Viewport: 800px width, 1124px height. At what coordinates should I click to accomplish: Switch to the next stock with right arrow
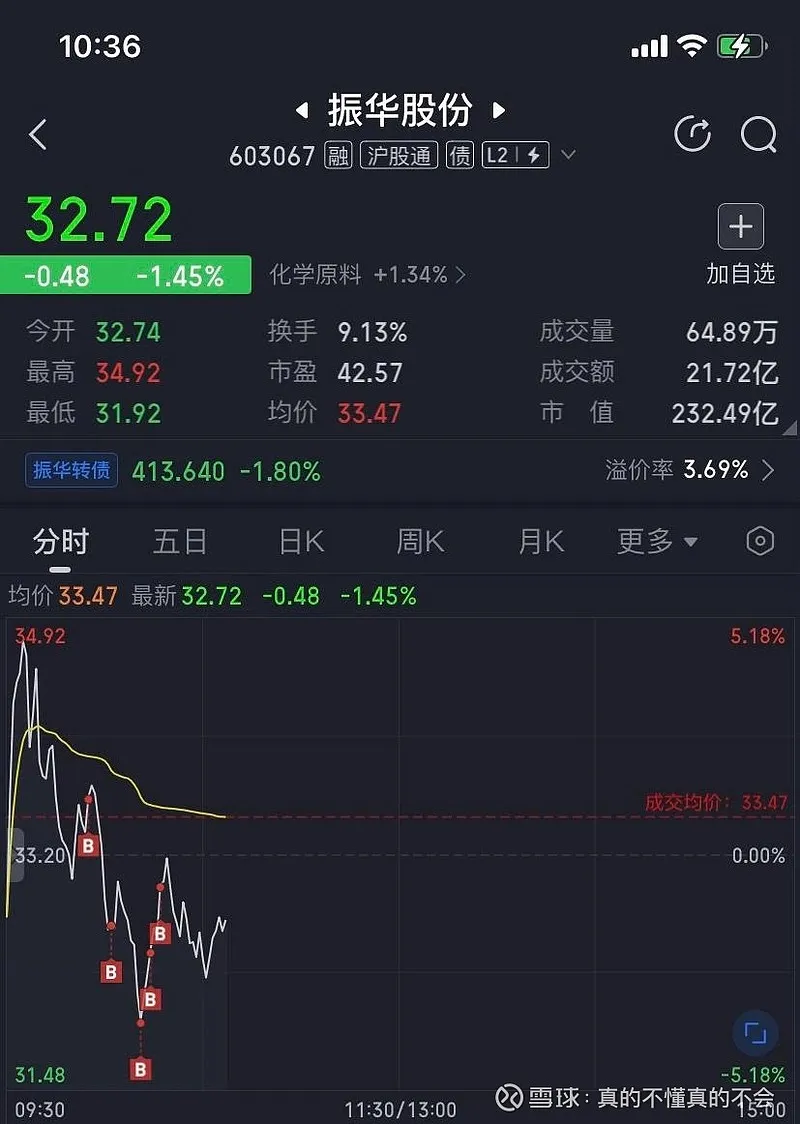(x=499, y=110)
